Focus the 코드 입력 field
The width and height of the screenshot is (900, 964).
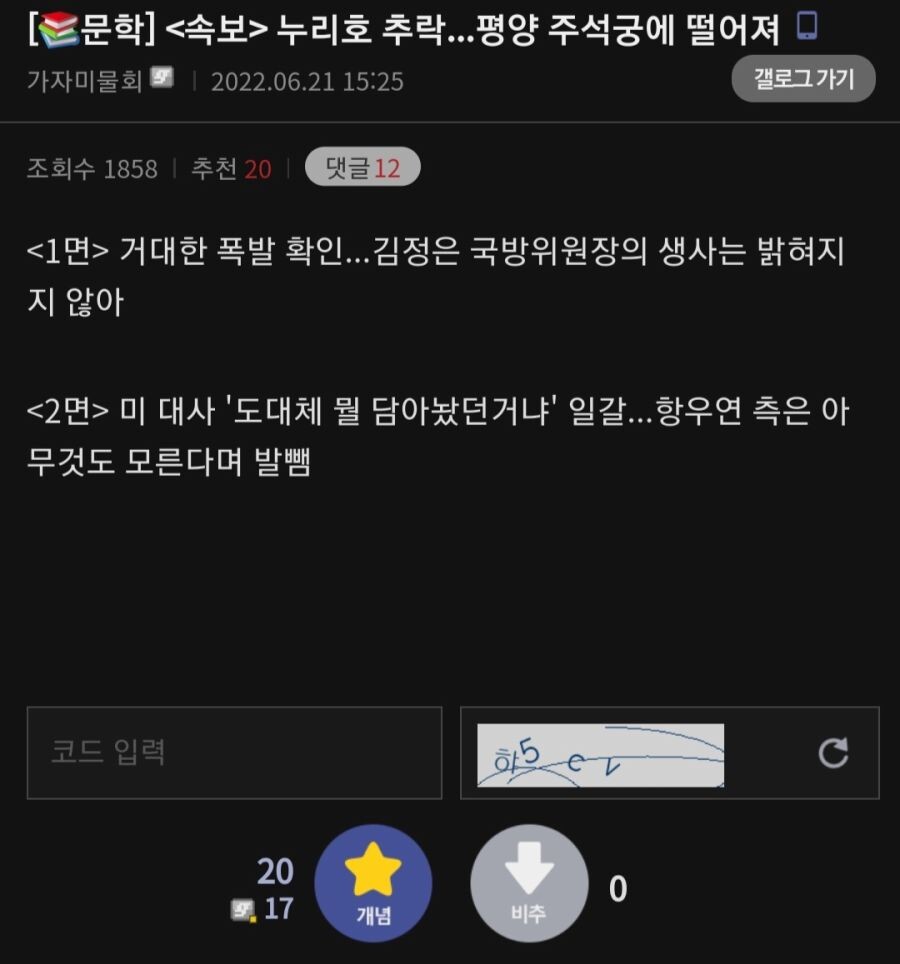click(x=234, y=752)
